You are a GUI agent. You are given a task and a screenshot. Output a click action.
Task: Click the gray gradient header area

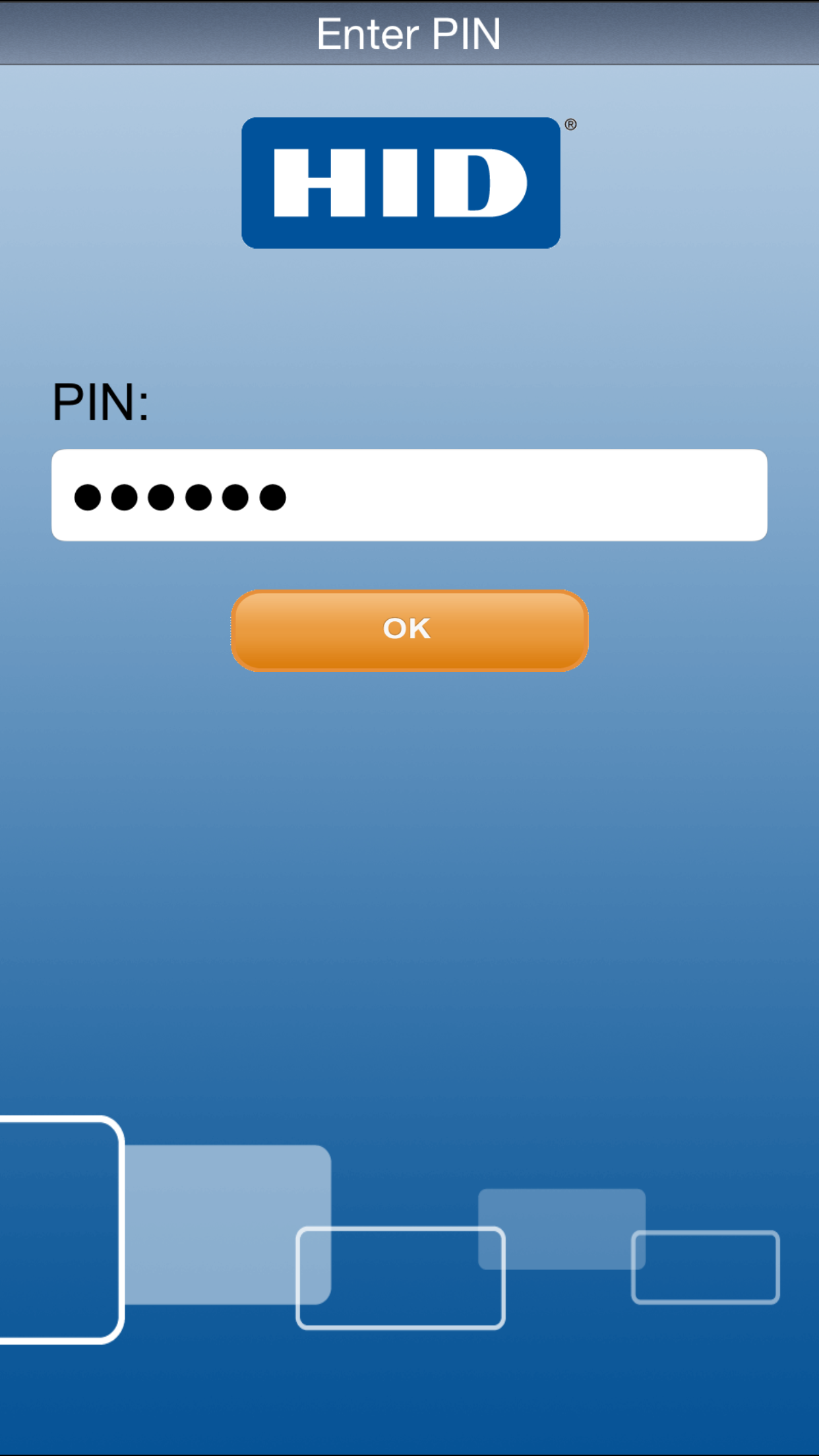pyautogui.click(x=132, y=32)
